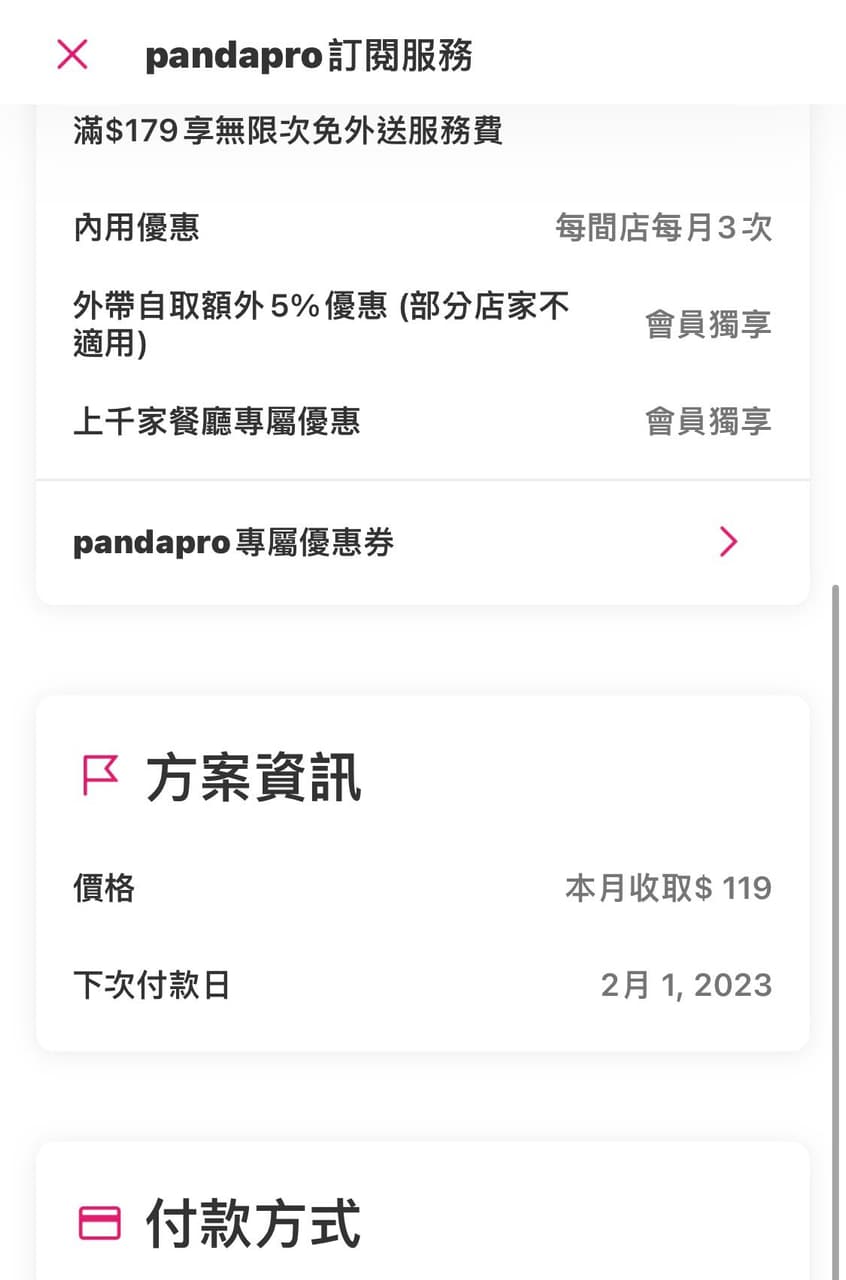Viewport: 846px width, 1280px height.
Task: Select the 每間店每月3次 label
Action: [x=663, y=227]
